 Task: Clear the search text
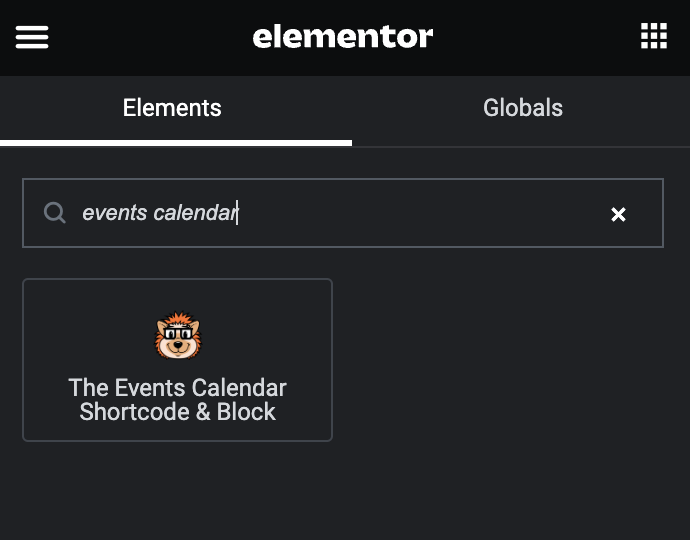pos(618,214)
